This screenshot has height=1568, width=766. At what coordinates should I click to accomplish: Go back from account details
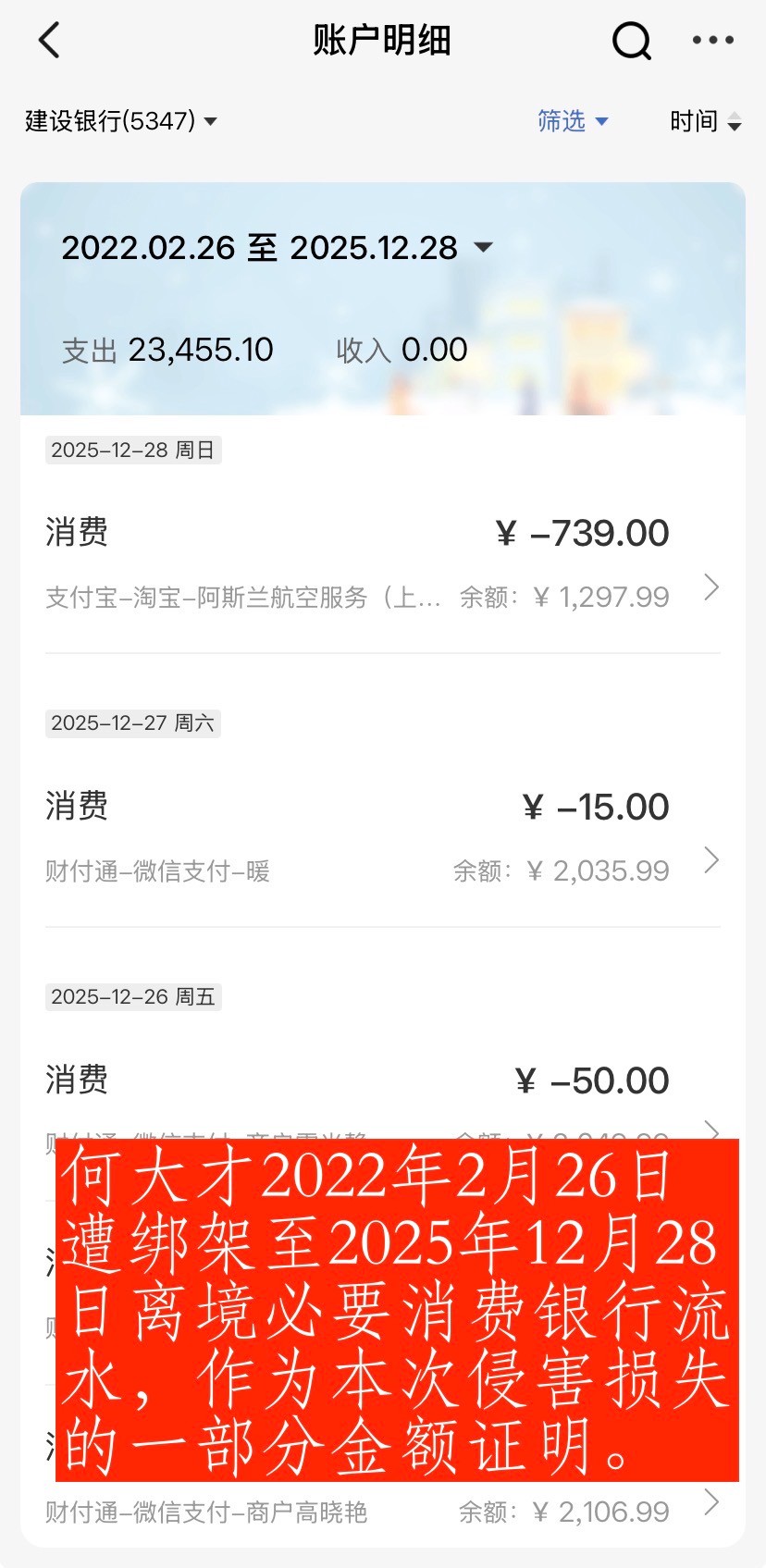[x=50, y=41]
